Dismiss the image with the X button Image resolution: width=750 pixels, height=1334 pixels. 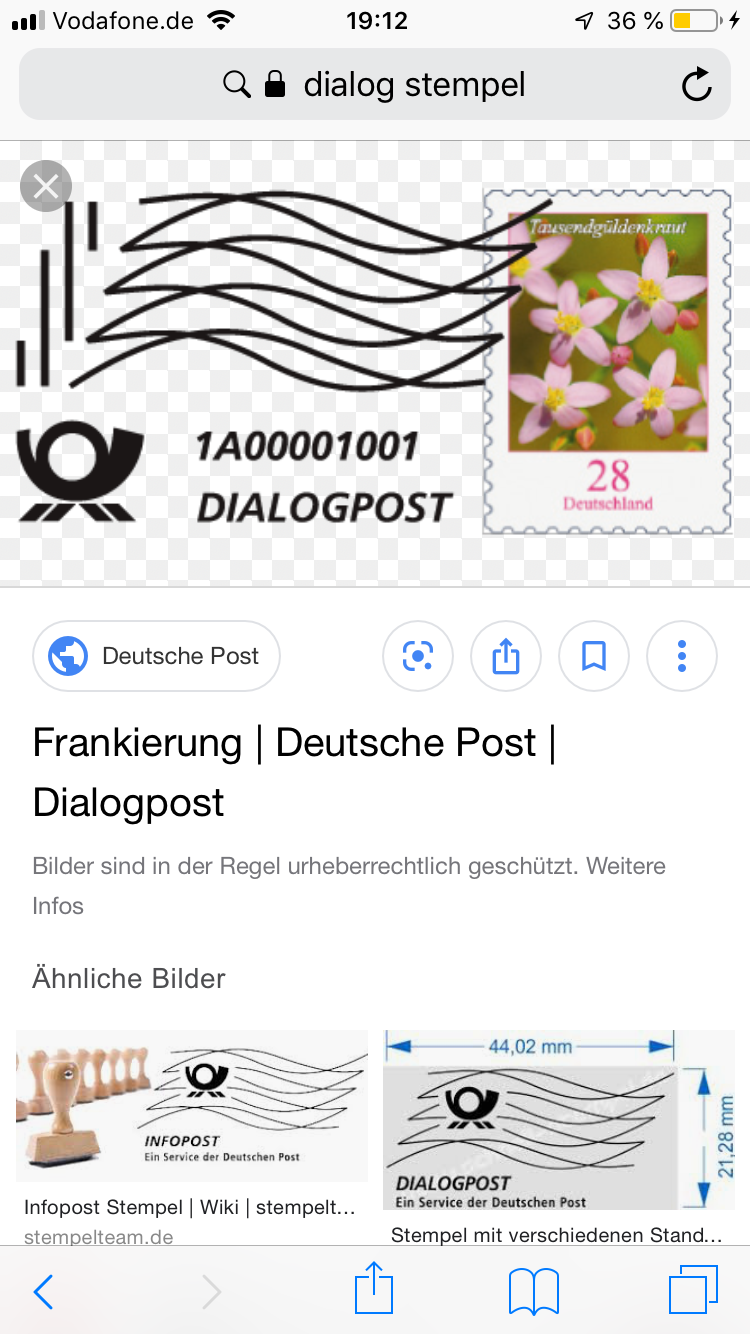(46, 186)
